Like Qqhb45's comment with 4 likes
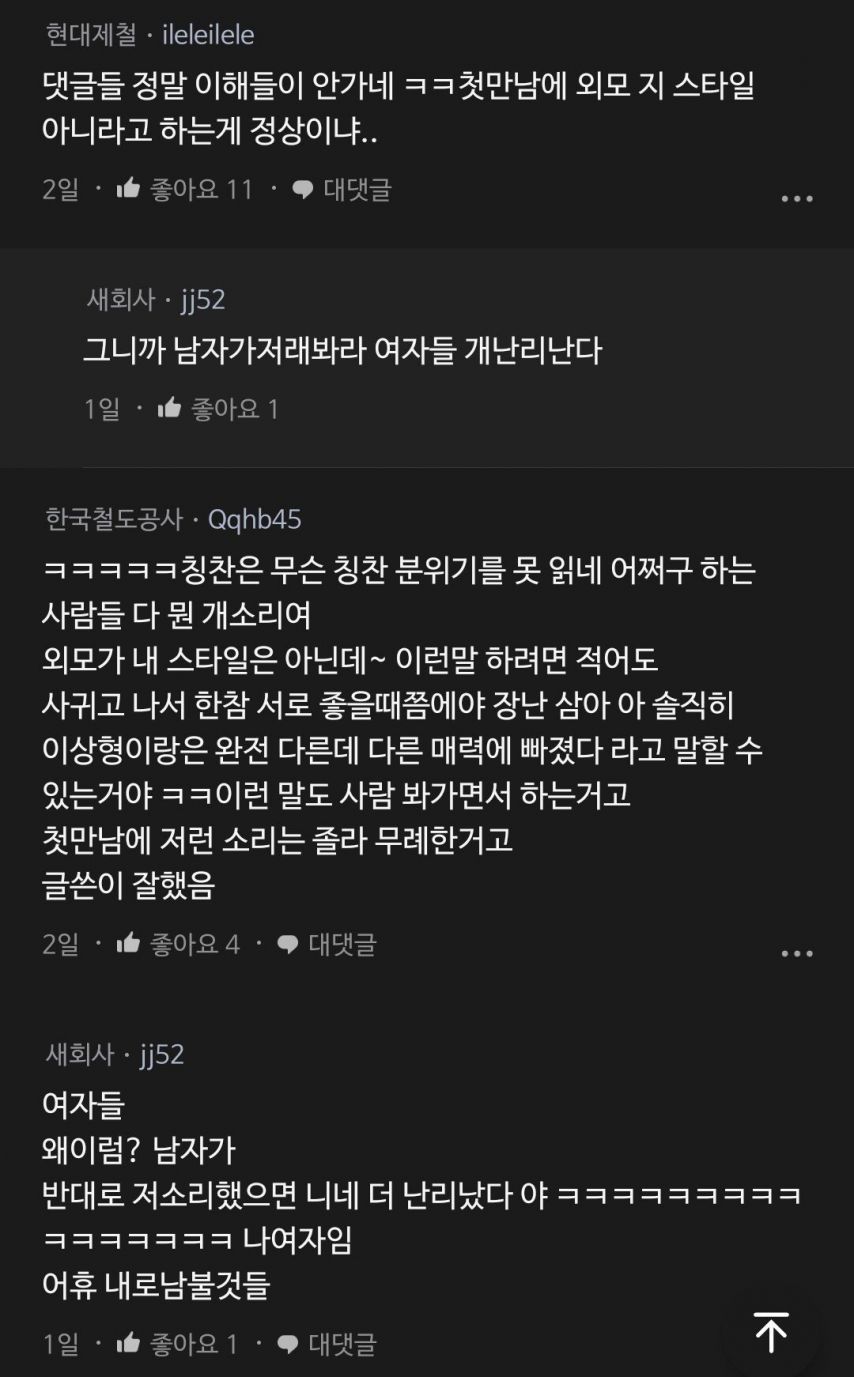The image size is (854, 1377). pos(128,943)
